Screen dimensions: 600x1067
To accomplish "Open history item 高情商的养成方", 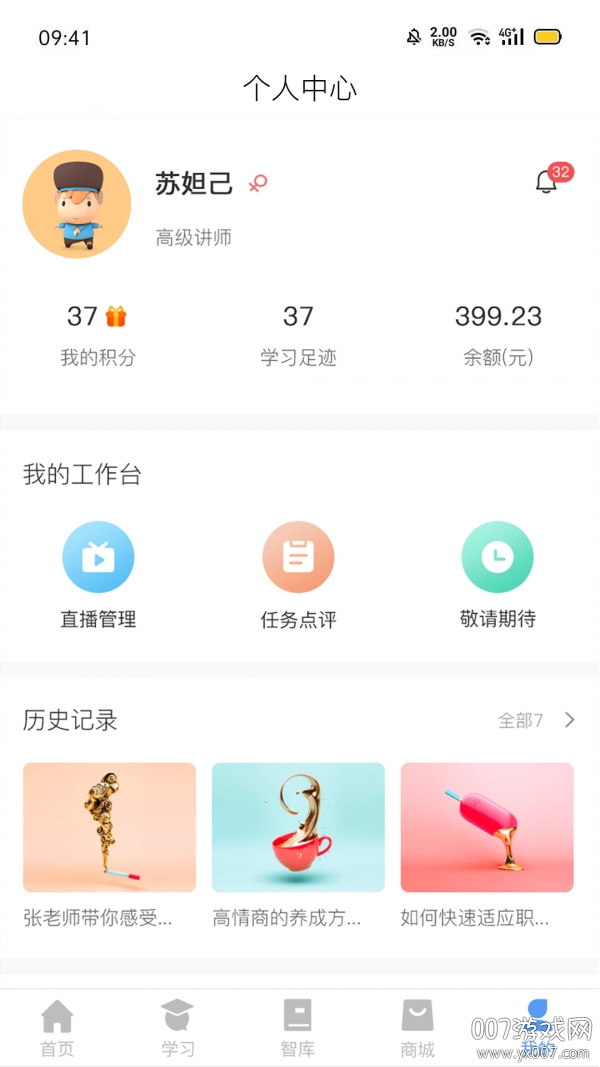I will click(298, 843).
